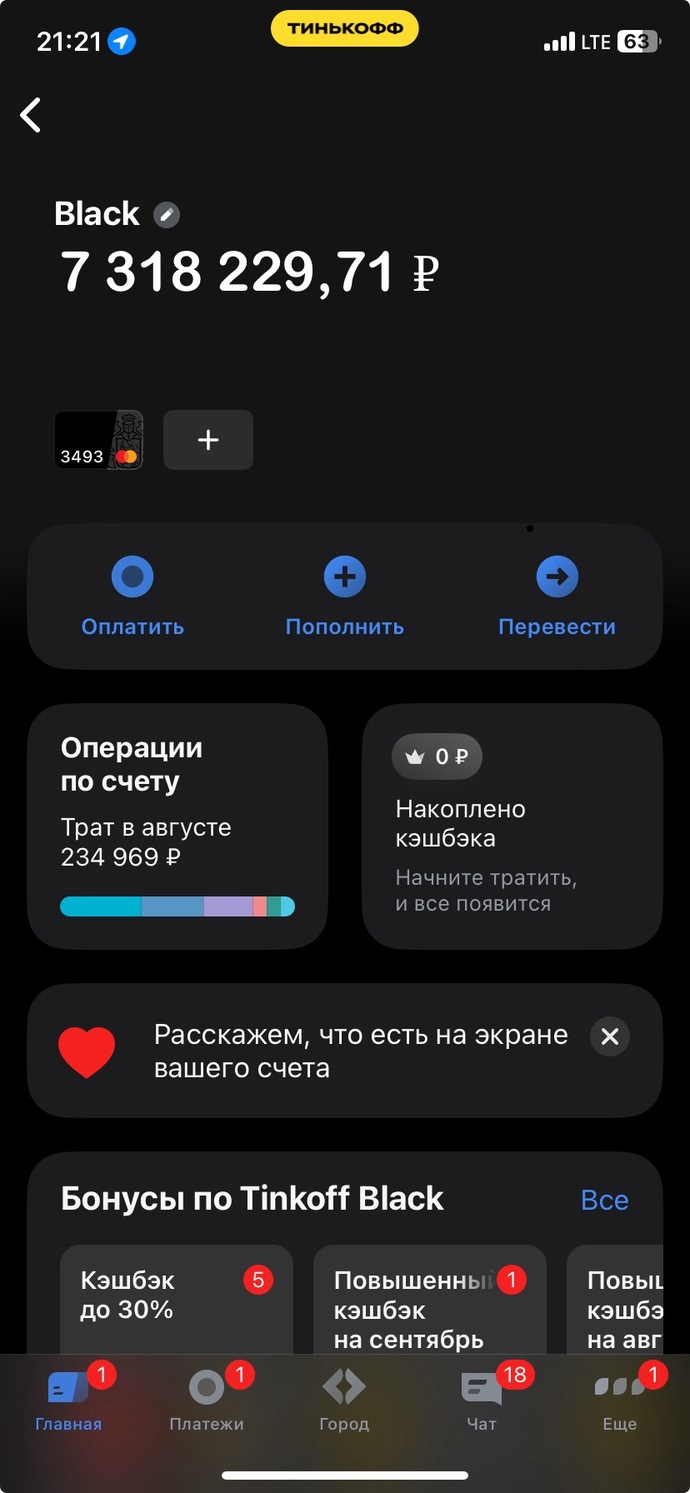
Task: View all Tinkoff Black bonuses via Все
Action: [605, 1200]
